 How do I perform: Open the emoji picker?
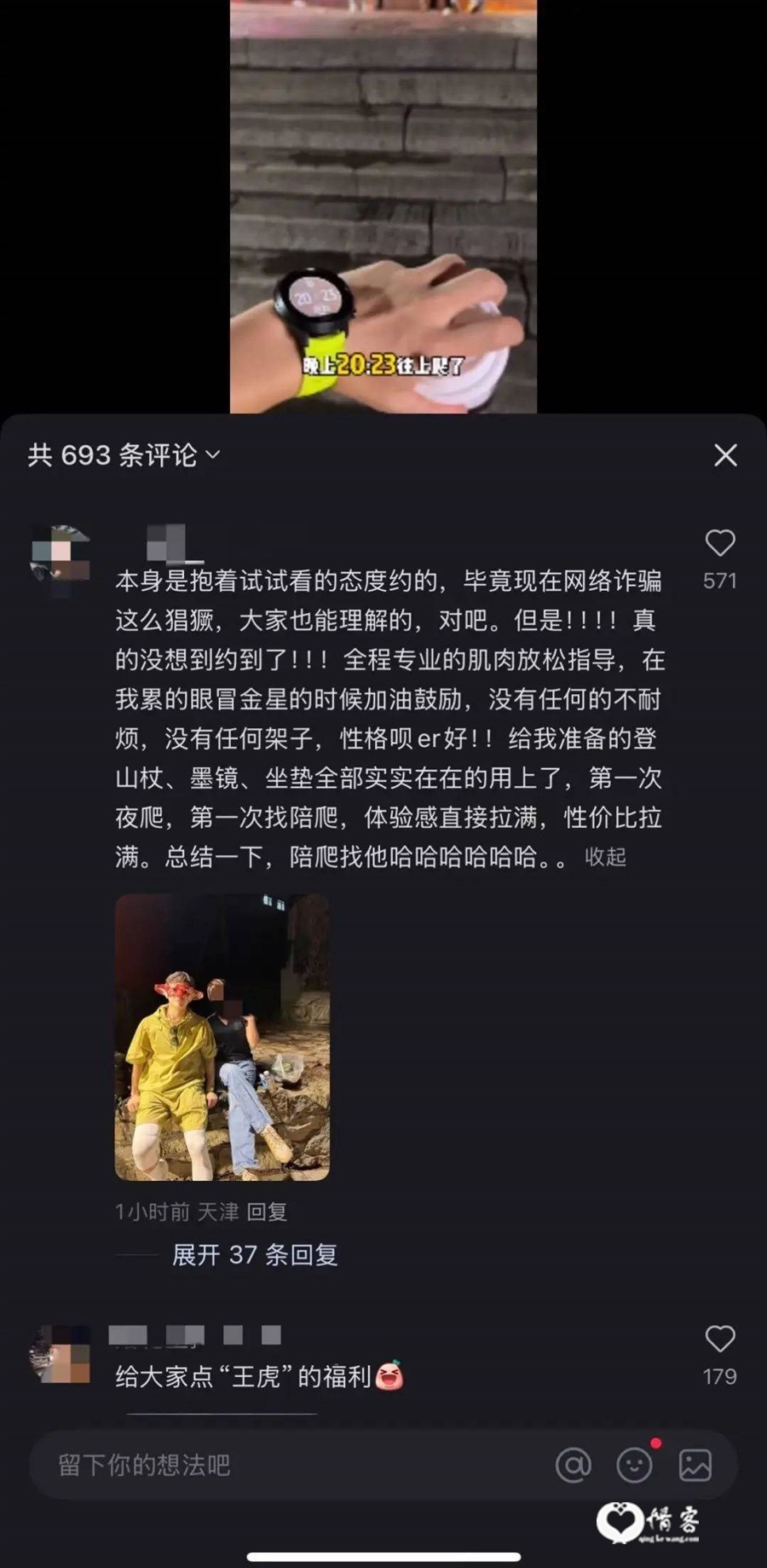[635, 1465]
